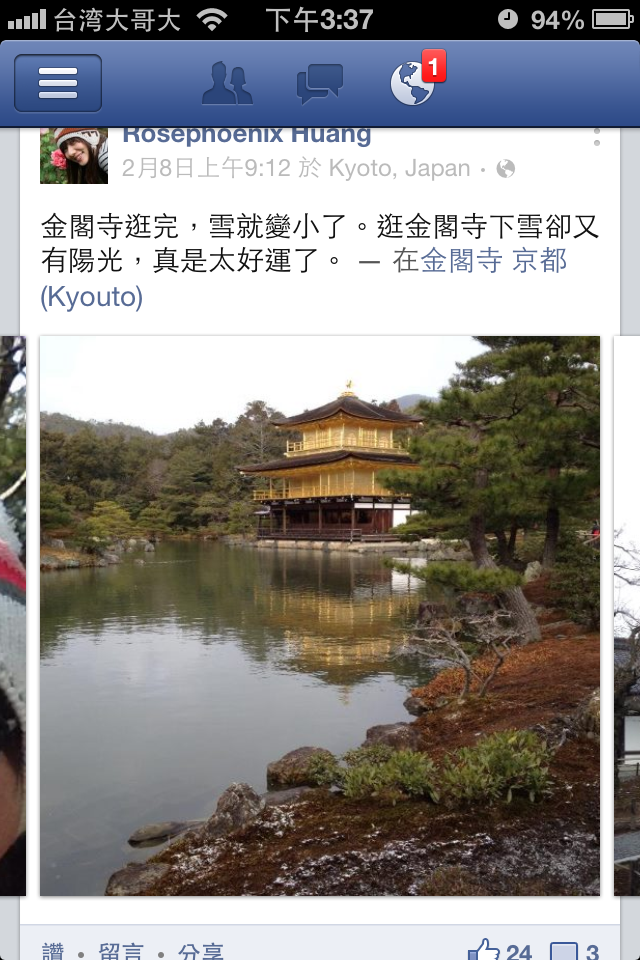Like this post with 讚
The image size is (640, 960).
click(52, 951)
